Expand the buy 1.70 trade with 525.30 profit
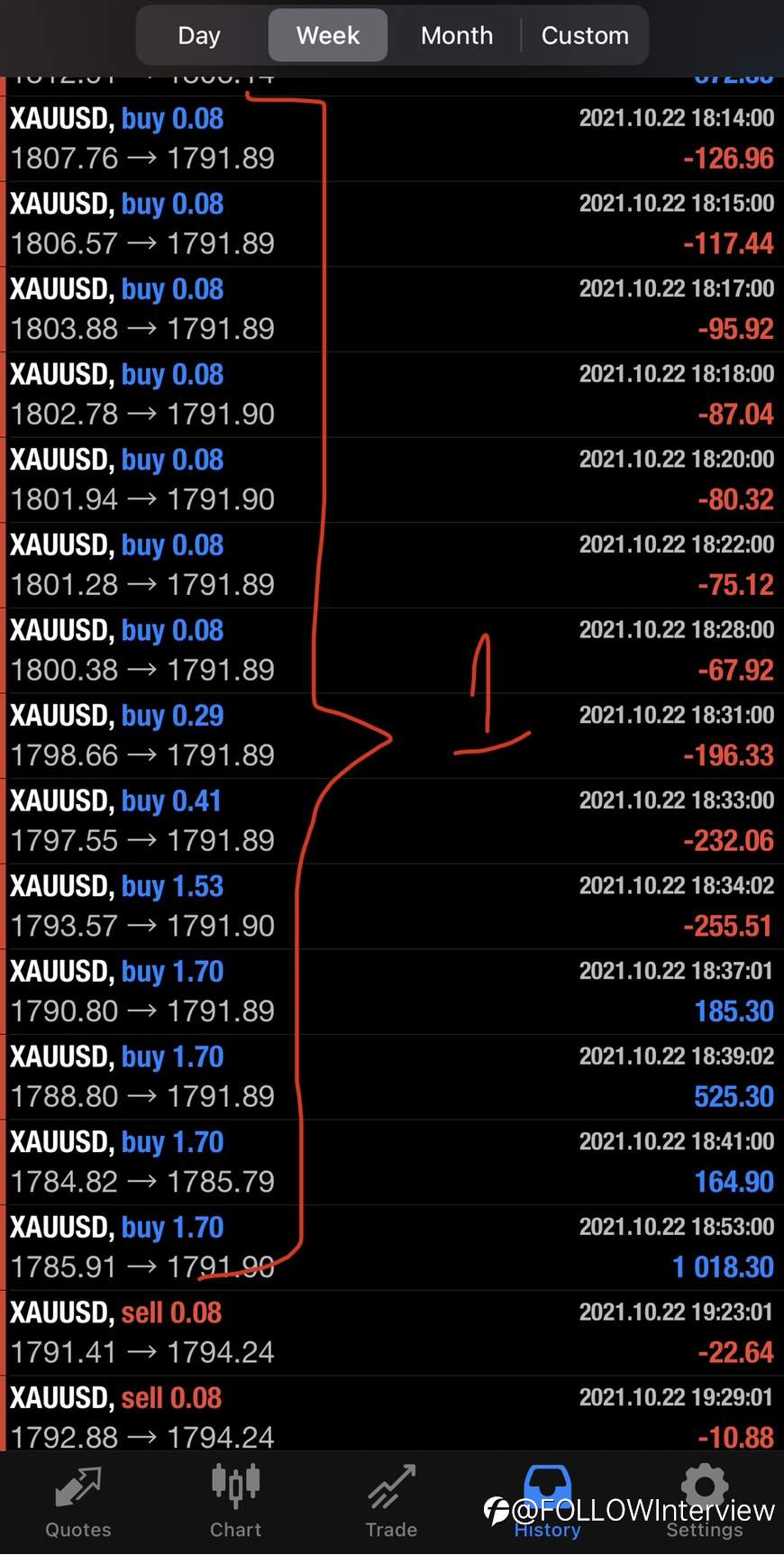Screen dimensions: 784x1555 392,1077
